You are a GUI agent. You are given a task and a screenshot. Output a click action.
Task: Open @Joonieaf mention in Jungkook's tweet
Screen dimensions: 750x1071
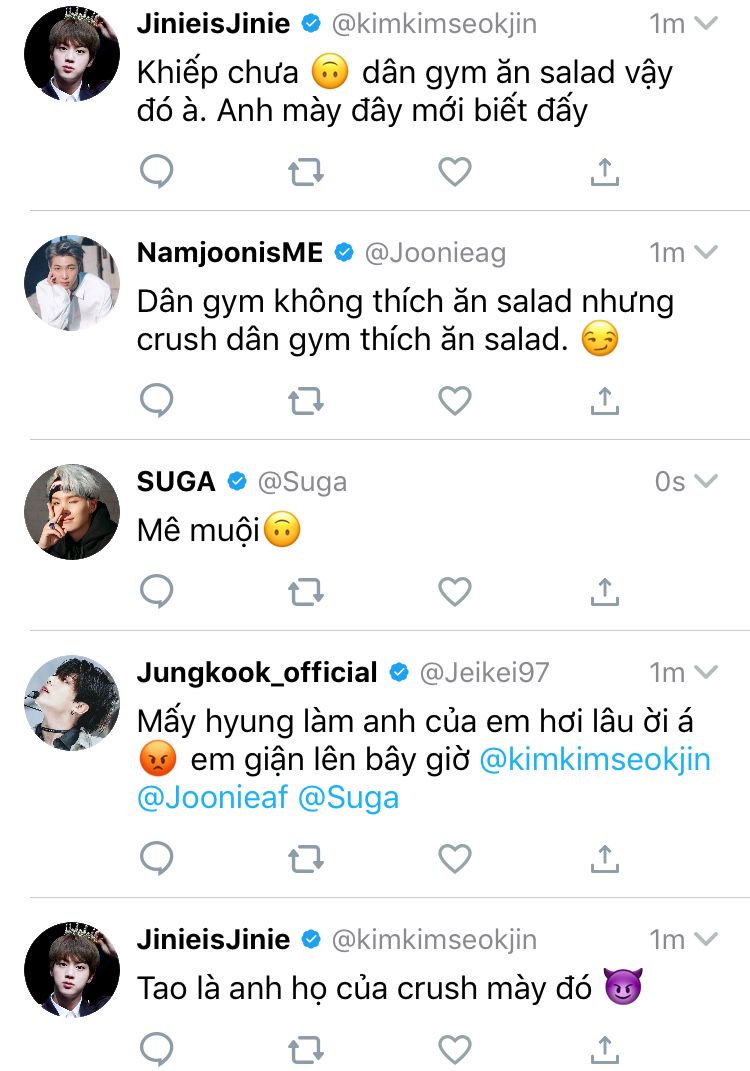[x=212, y=798]
